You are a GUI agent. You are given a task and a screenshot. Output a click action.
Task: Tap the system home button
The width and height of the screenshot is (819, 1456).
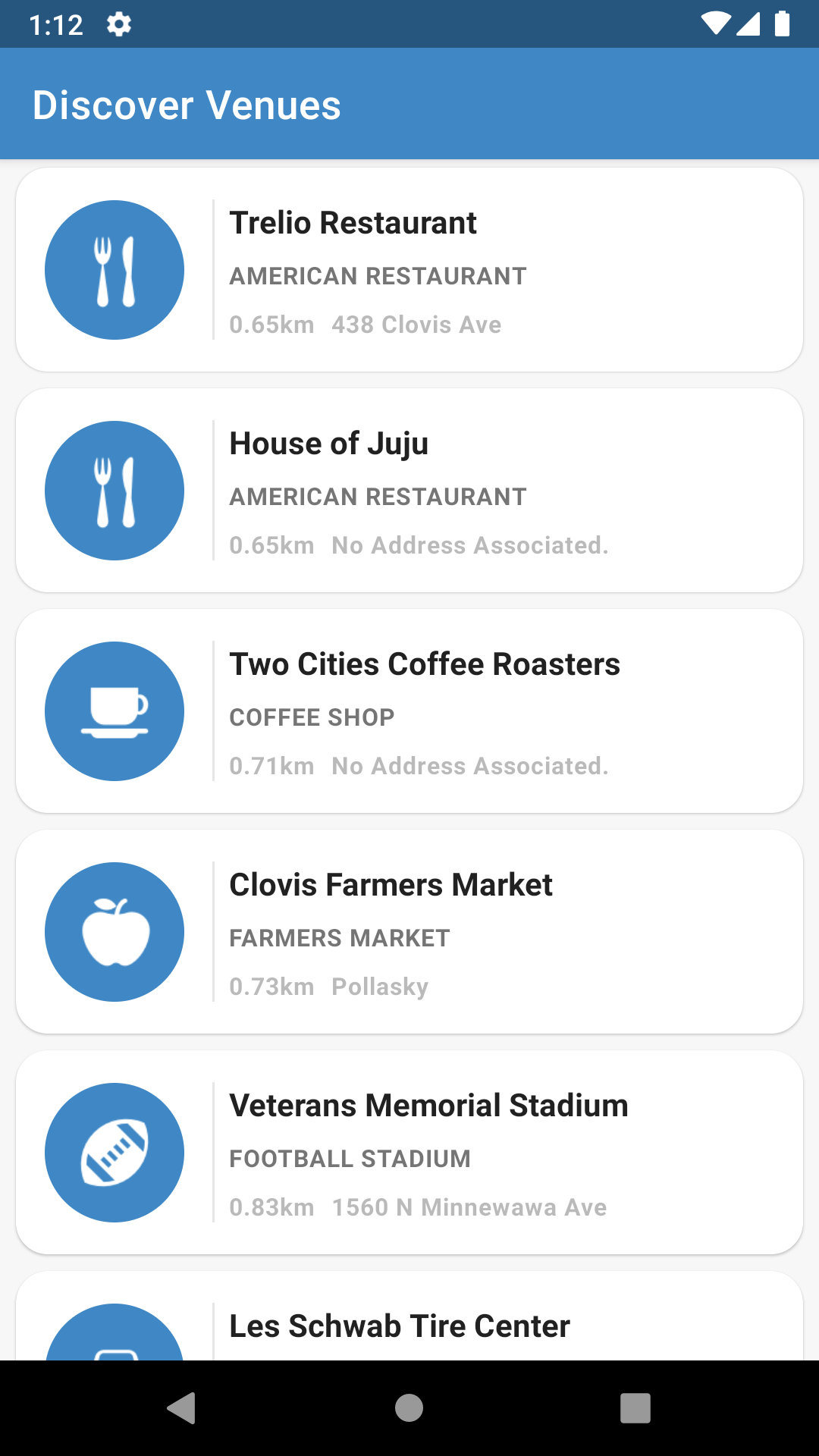click(x=409, y=1408)
